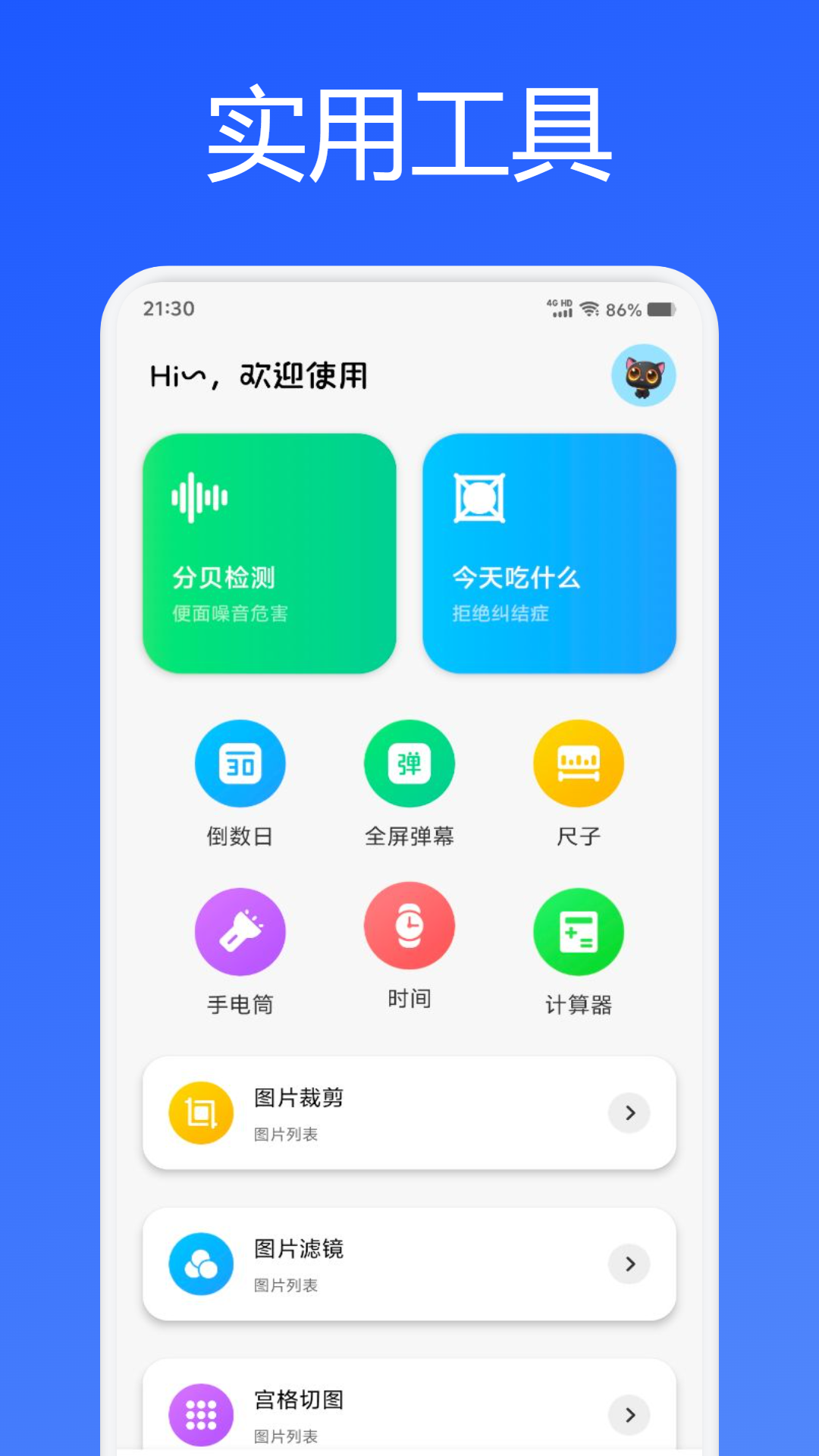The height and width of the screenshot is (1456, 819).
Task: Open the 倒数日 countdown day tool
Action: point(240,763)
